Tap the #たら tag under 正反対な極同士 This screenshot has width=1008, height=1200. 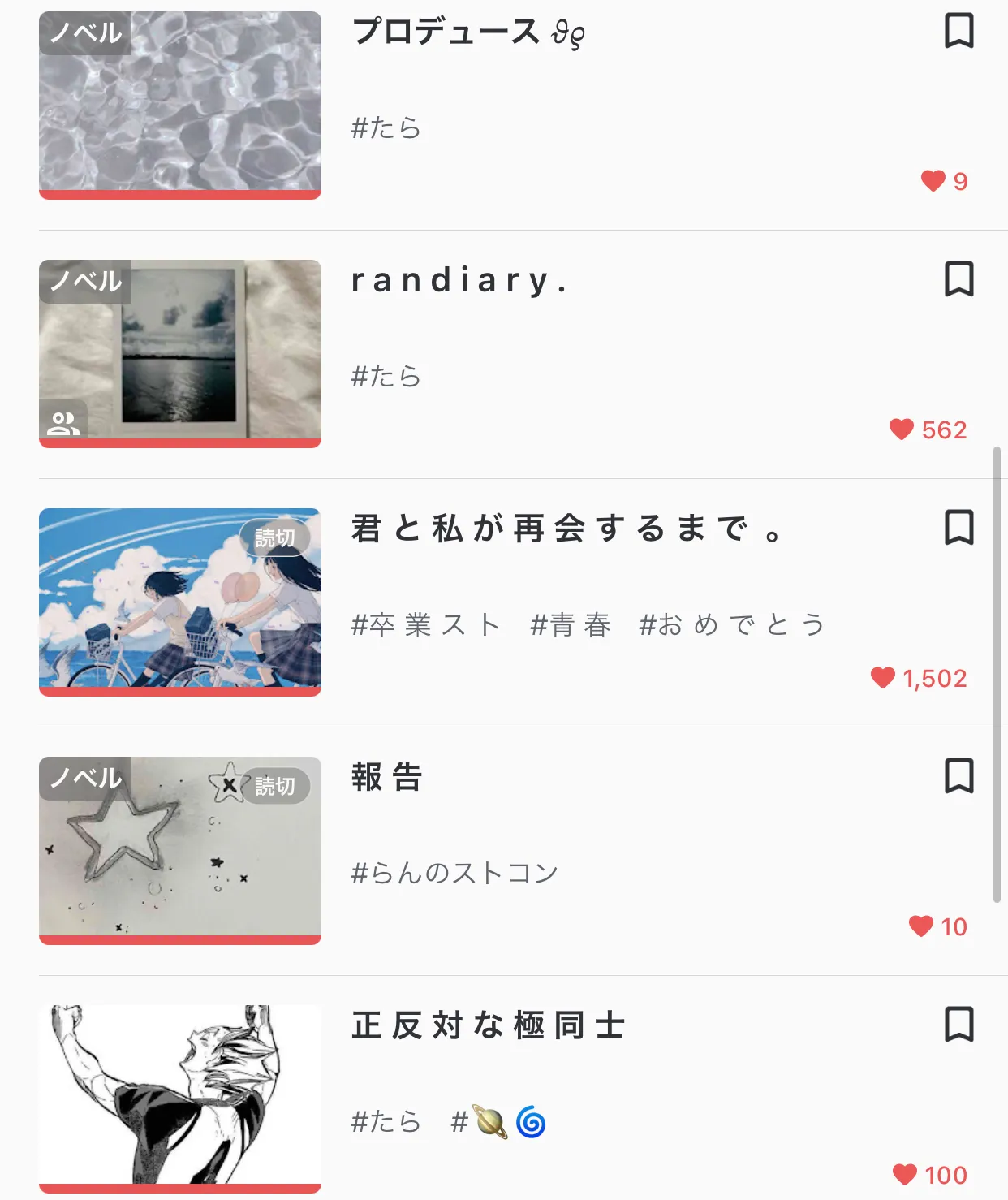tap(386, 1122)
